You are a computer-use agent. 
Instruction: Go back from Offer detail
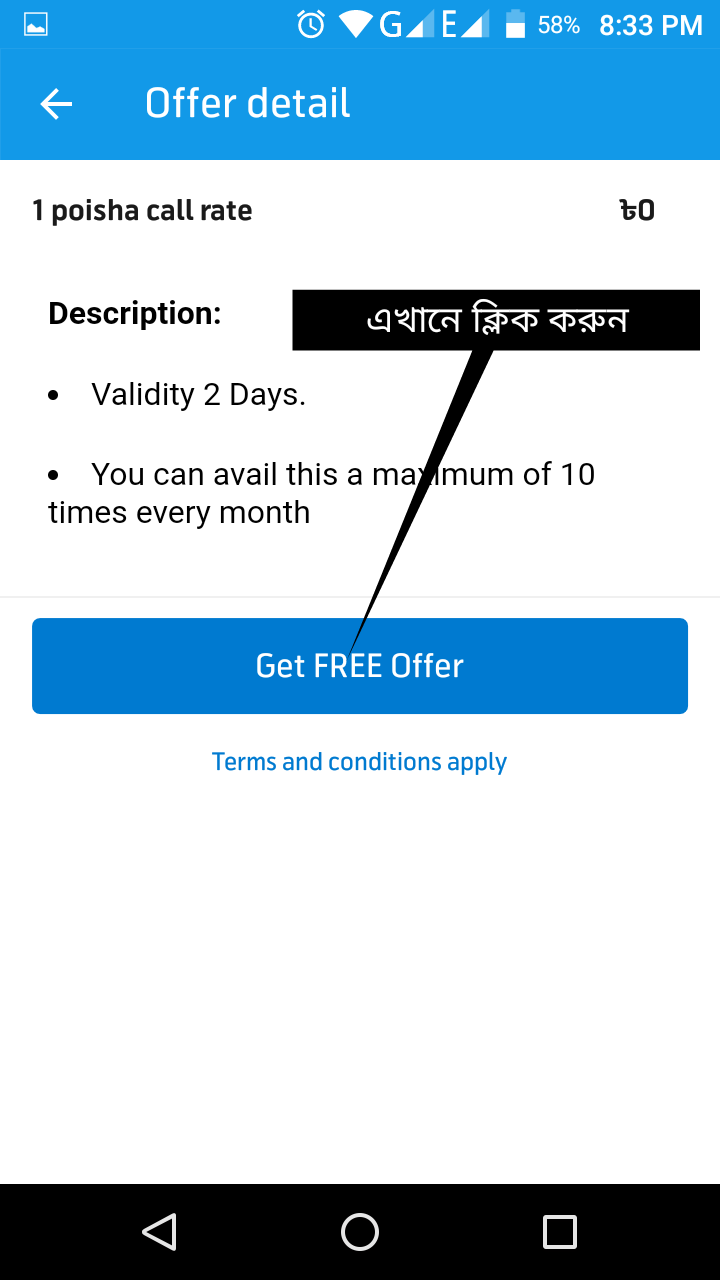tap(56, 104)
